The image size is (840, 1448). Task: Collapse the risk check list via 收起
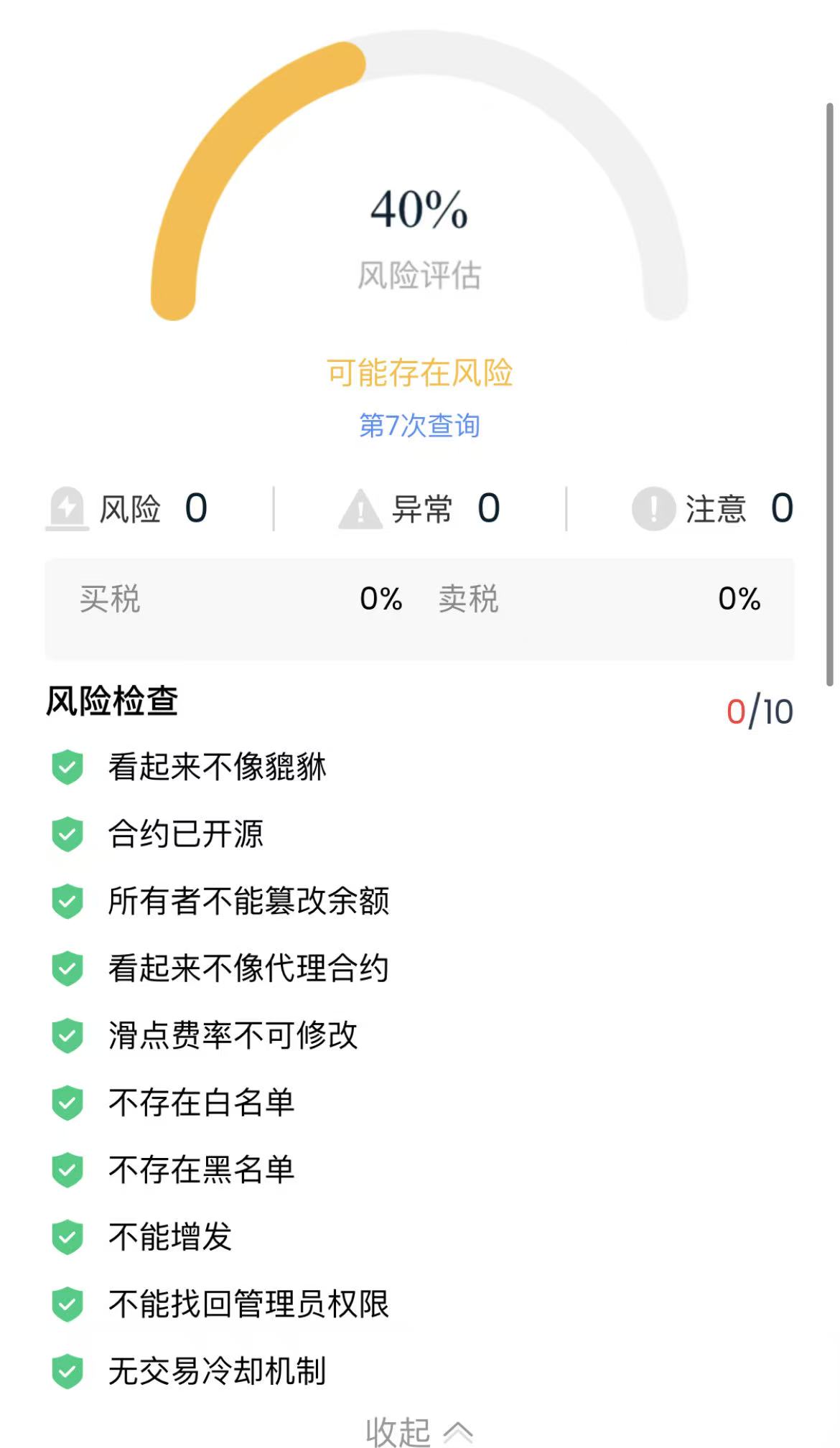coord(419,1432)
